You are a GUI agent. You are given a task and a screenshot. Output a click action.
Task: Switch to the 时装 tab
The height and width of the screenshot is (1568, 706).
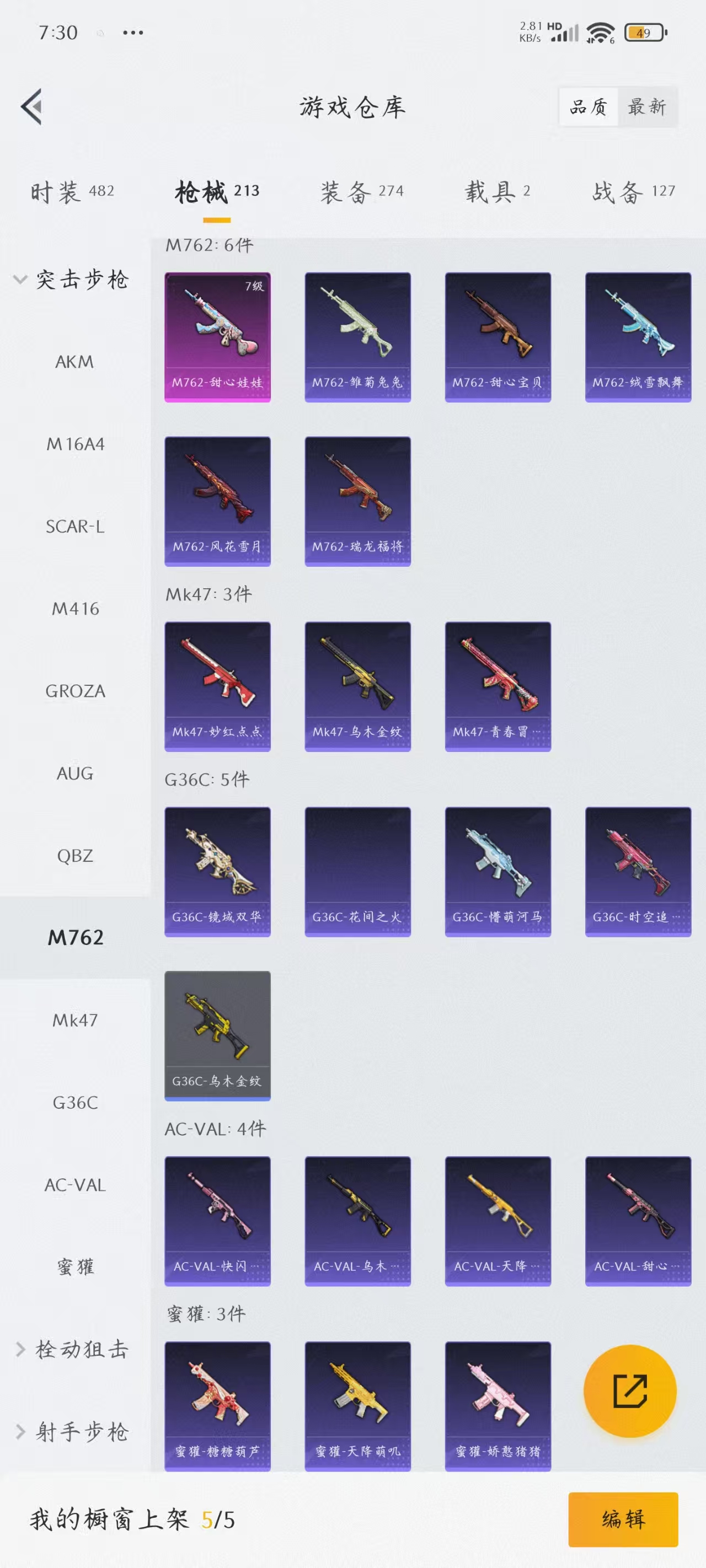tap(72, 192)
